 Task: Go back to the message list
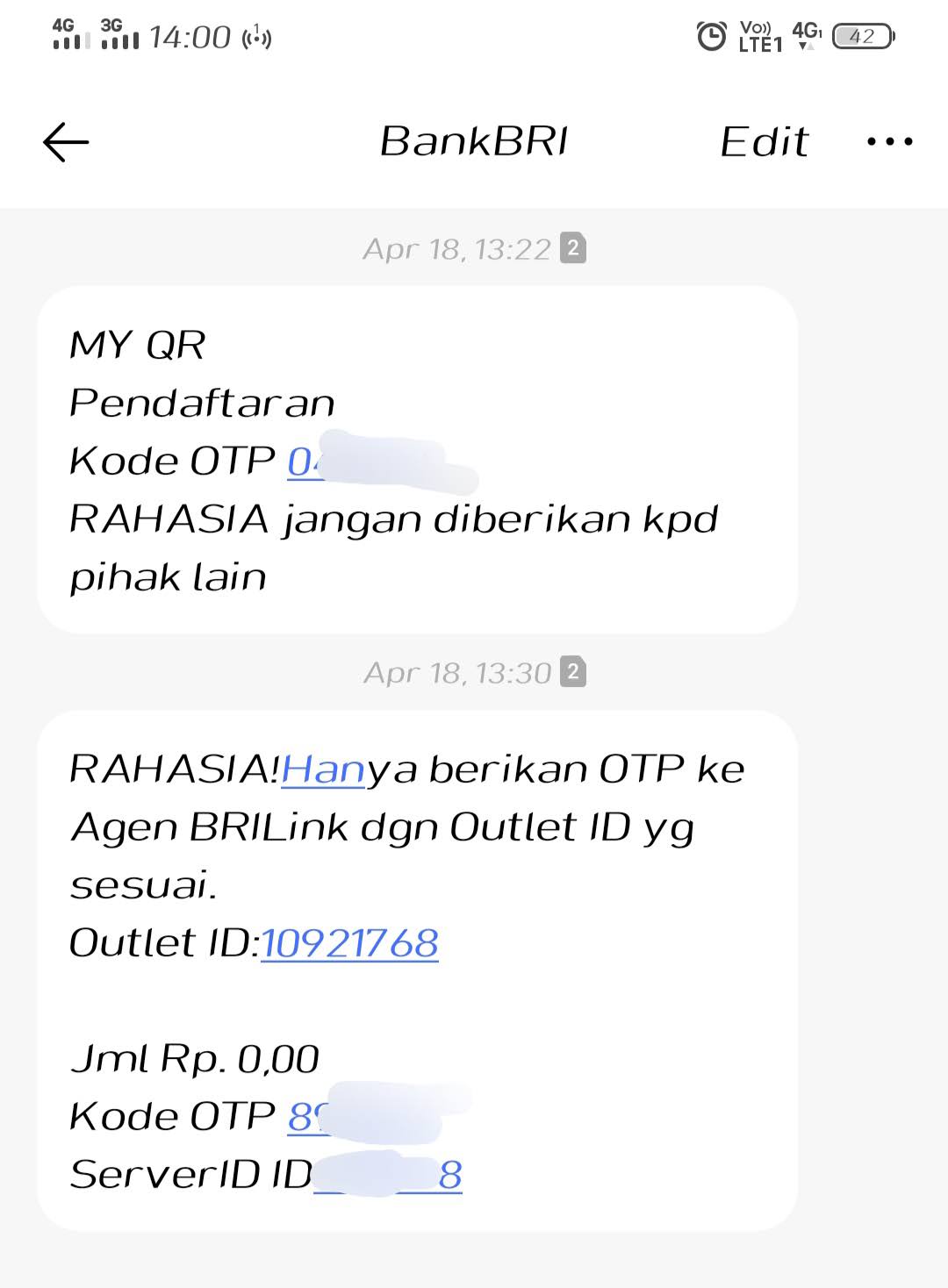point(66,142)
